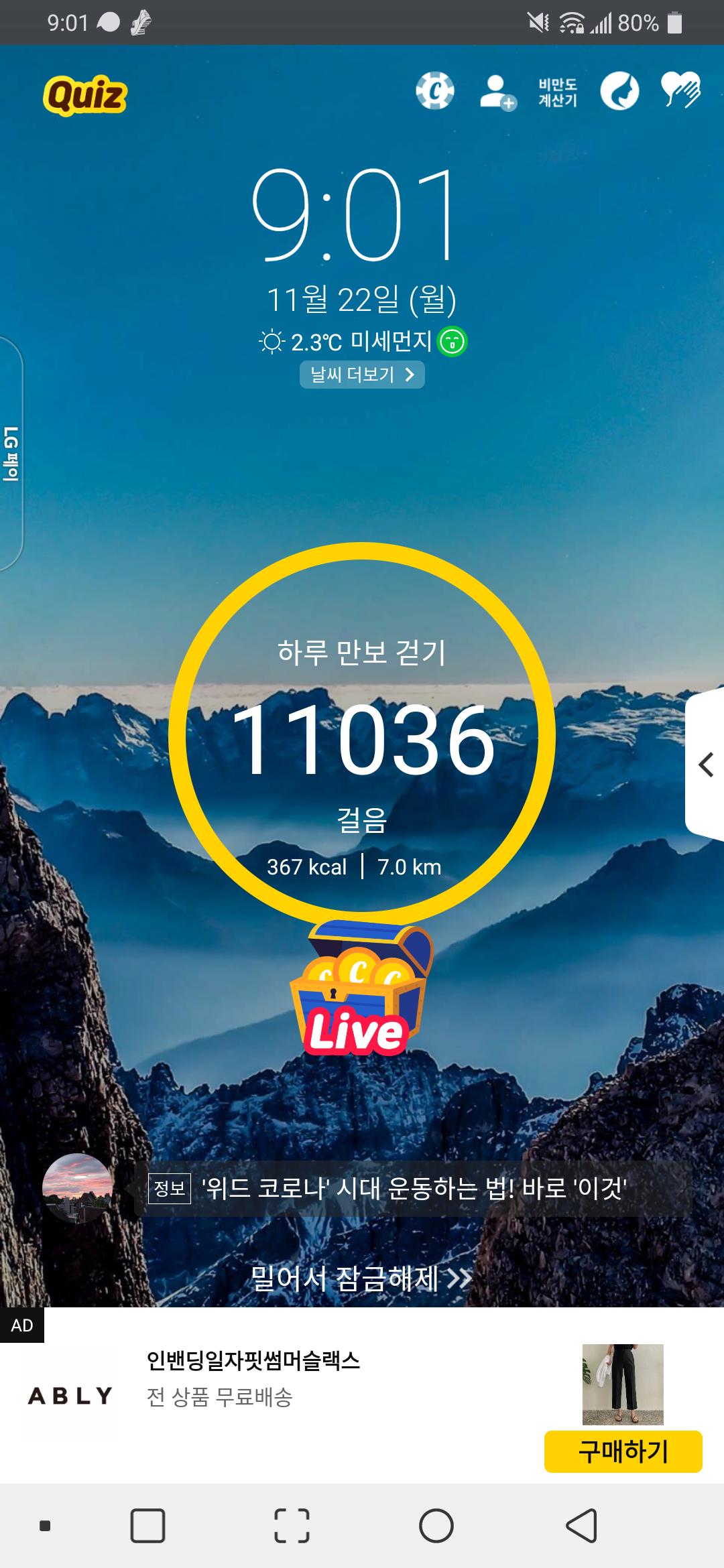The image size is (724, 1568).
Task: Open the heart hand icon
Action: 680,90
